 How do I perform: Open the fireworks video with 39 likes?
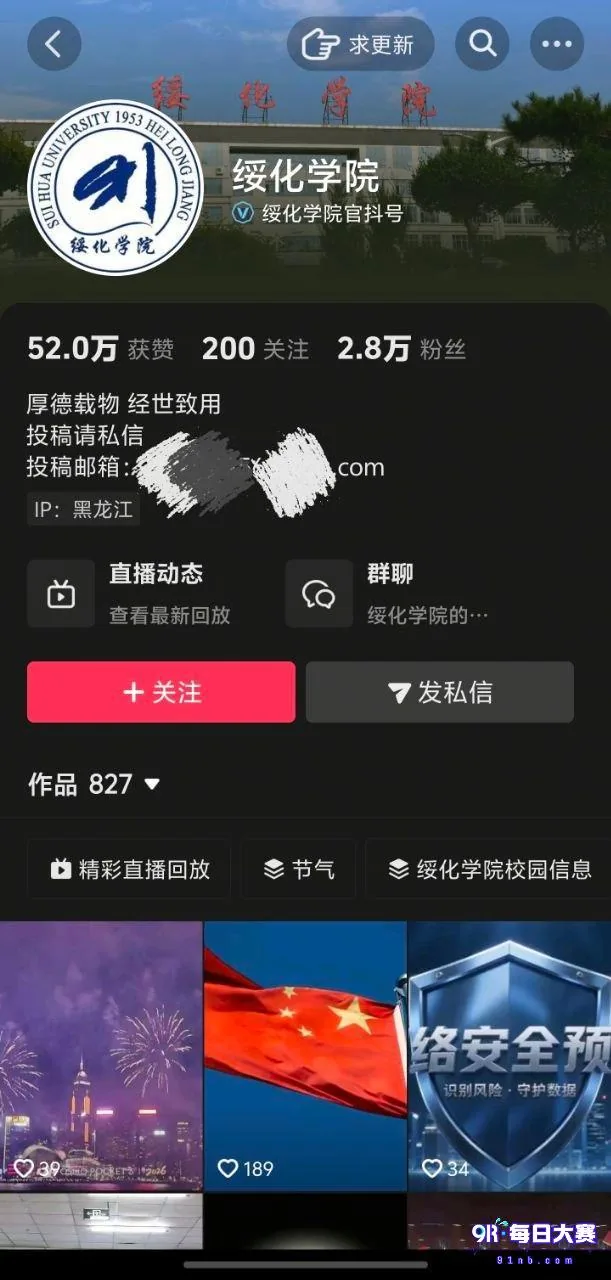pyautogui.click(x=101, y=1055)
